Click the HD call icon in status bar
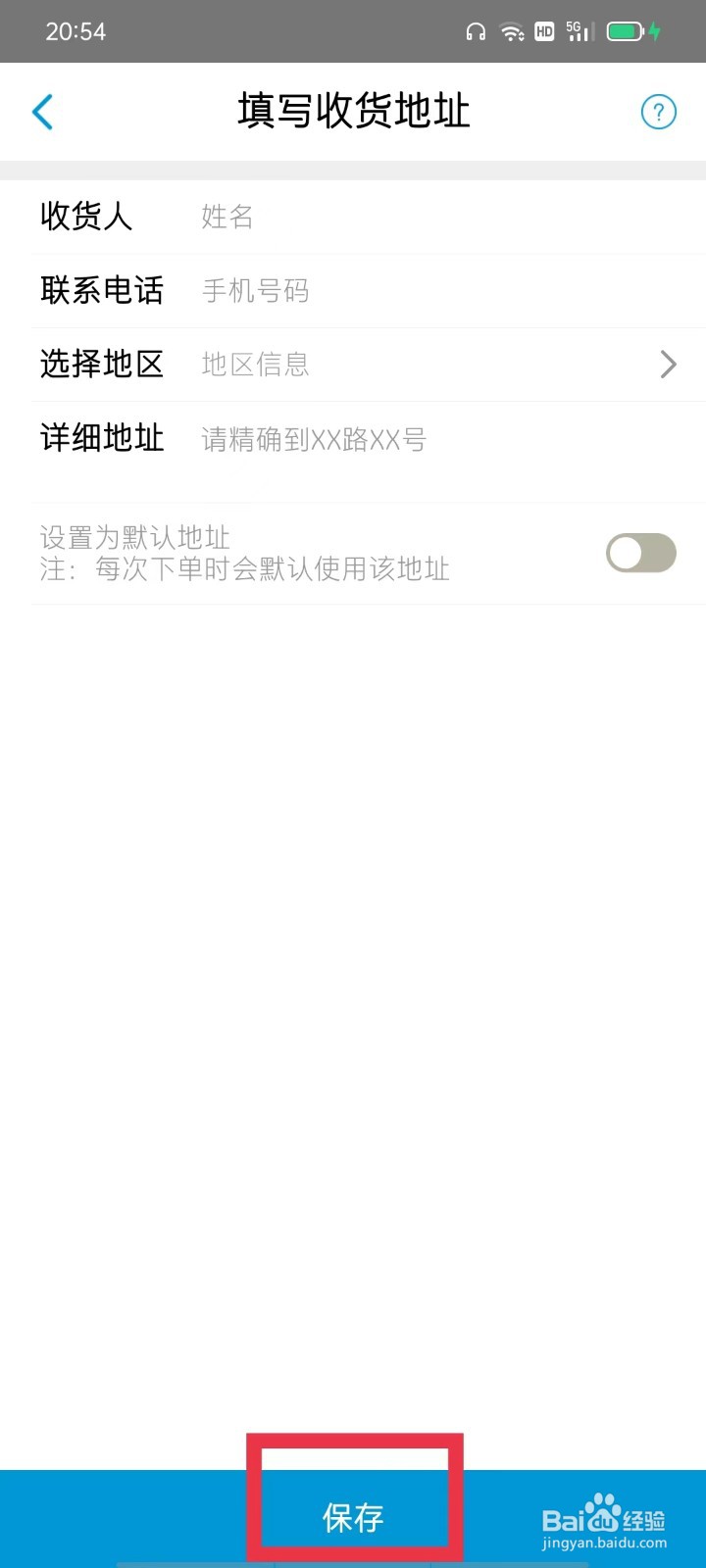Screen dimensions: 706x1568 (x=545, y=30)
